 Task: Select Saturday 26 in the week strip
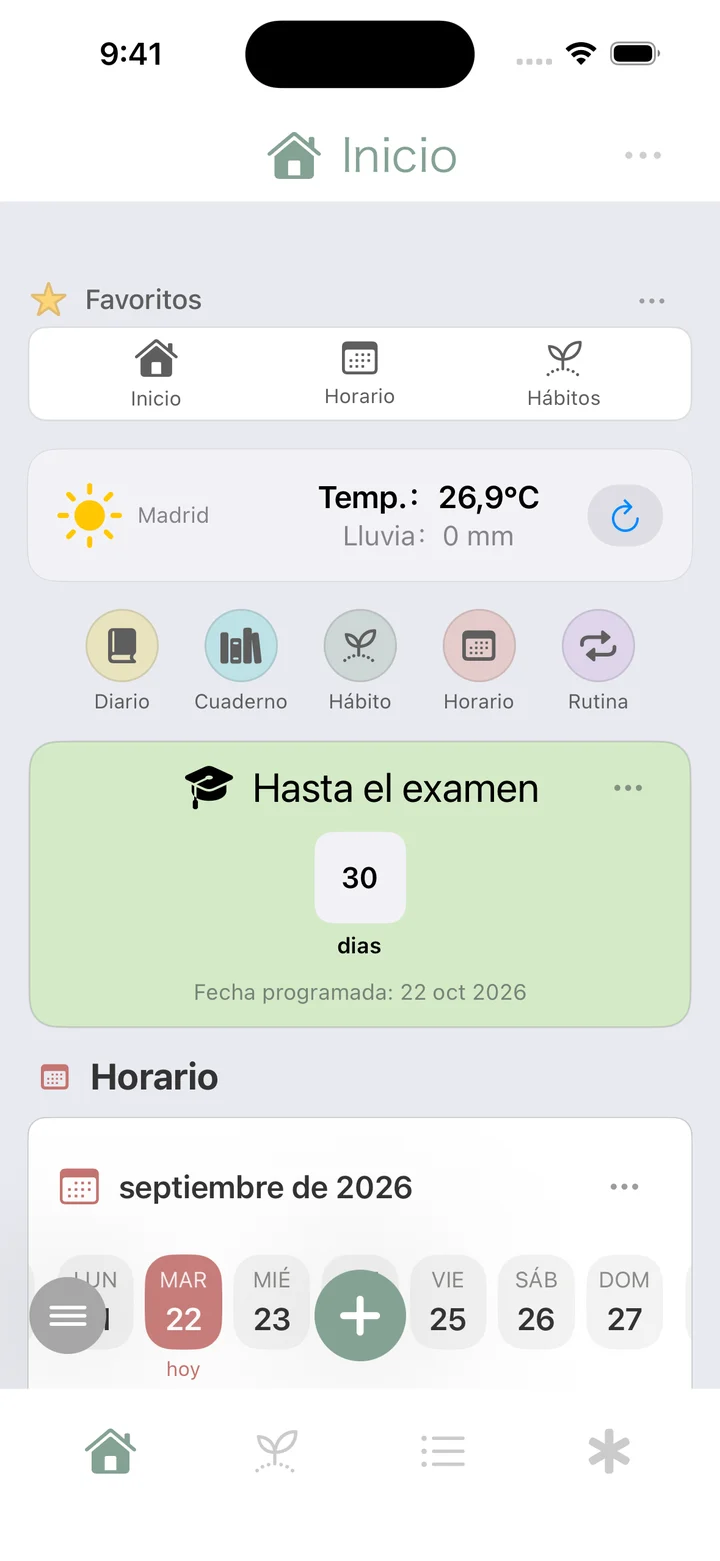pos(536,1302)
